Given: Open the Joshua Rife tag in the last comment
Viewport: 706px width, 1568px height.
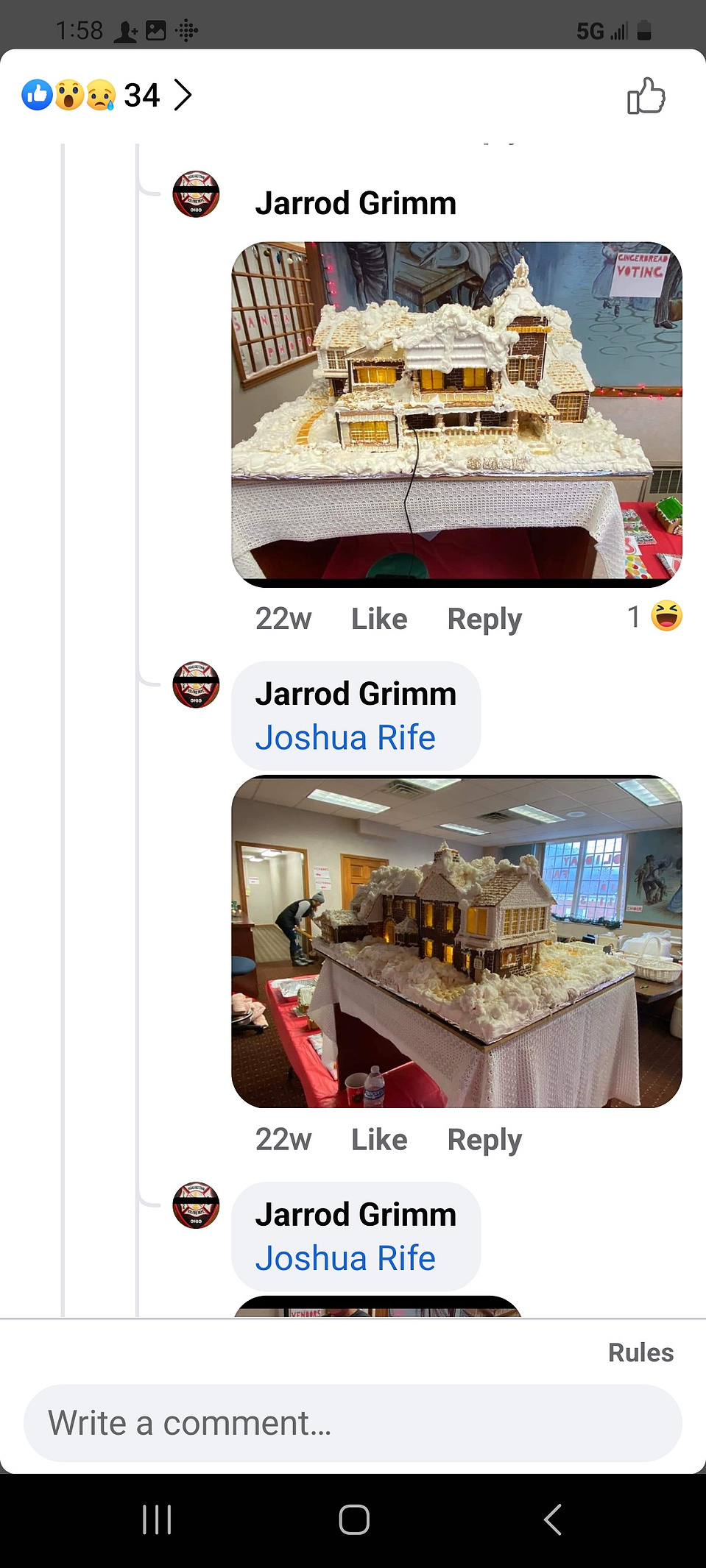Looking at the screenshot, I should coord(345,1257).
